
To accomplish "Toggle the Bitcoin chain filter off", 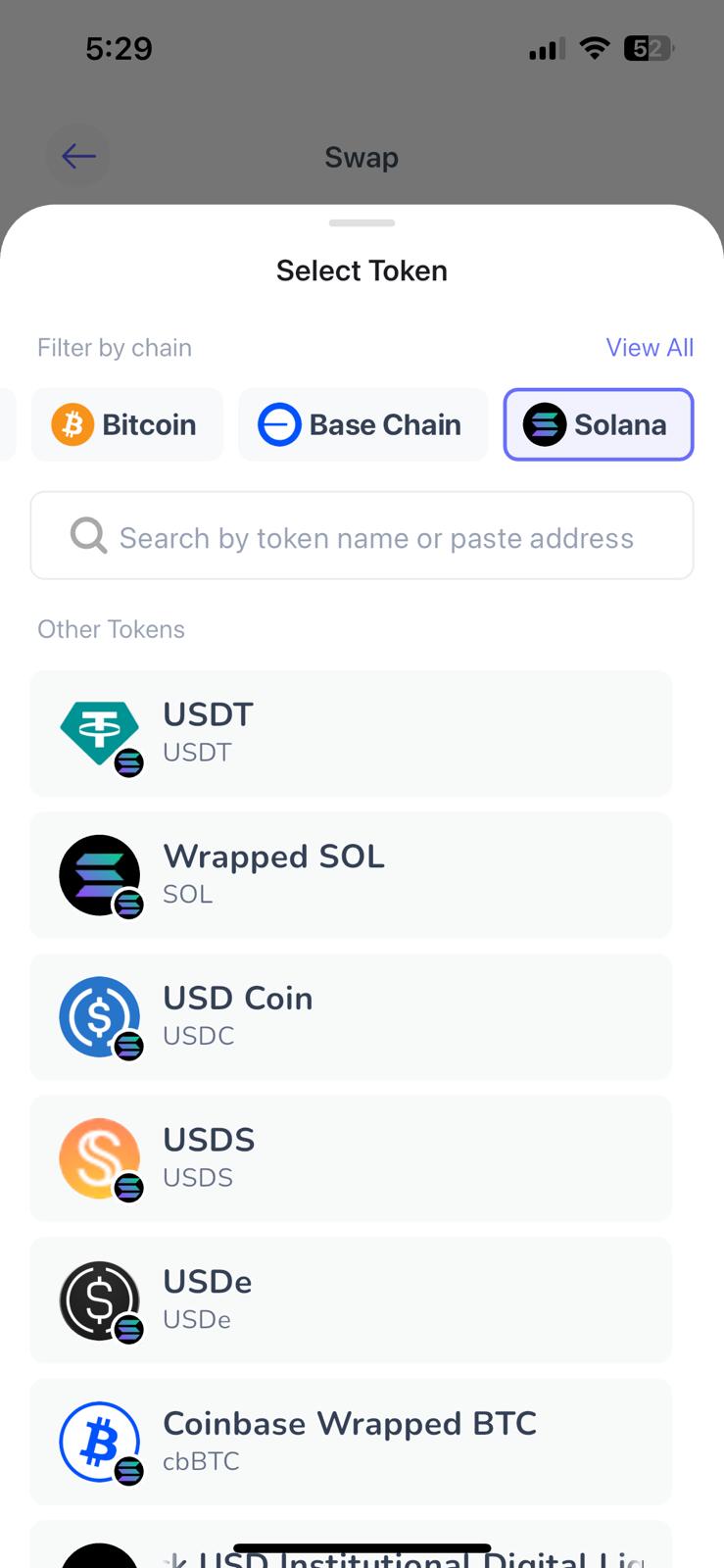I will tap(127, 424).
